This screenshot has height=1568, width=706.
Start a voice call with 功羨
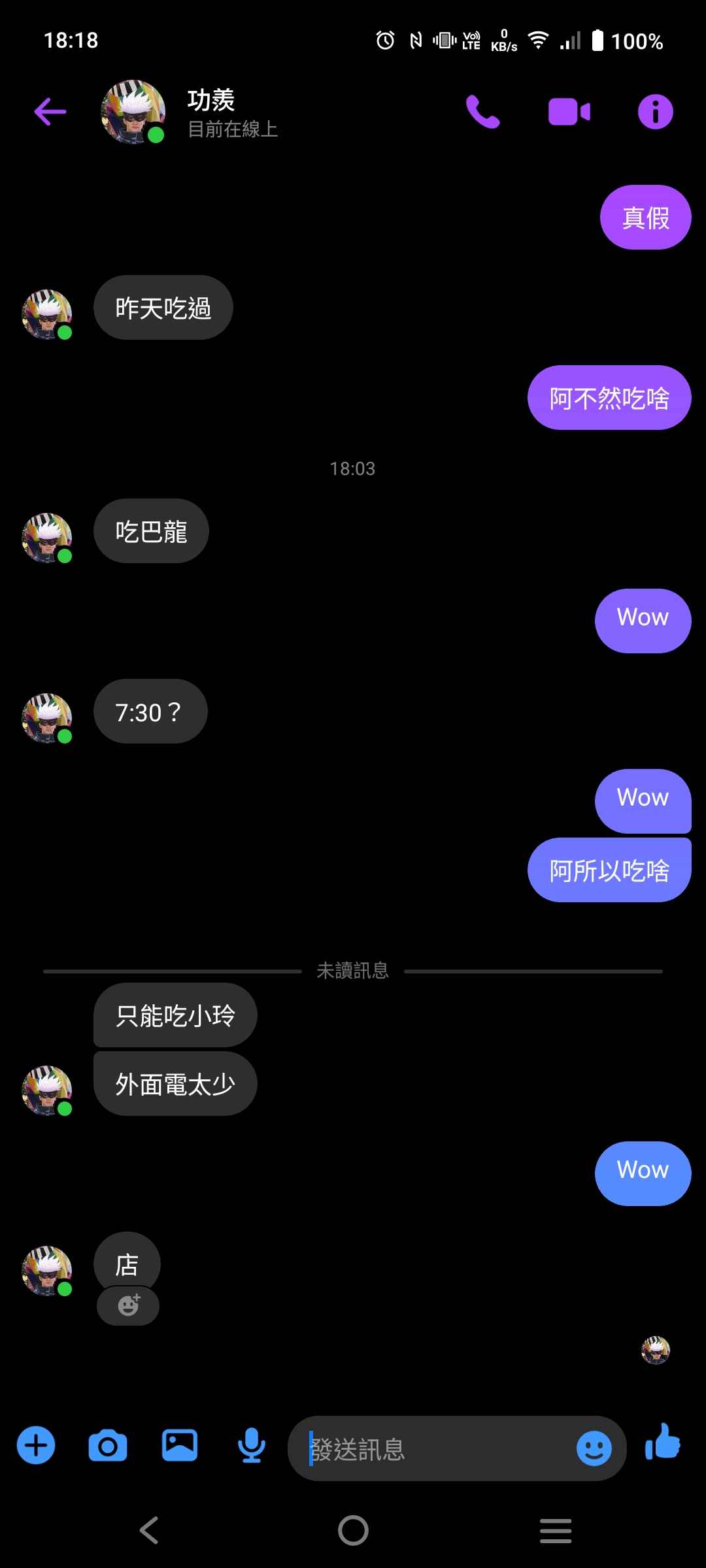click(482, 112)
